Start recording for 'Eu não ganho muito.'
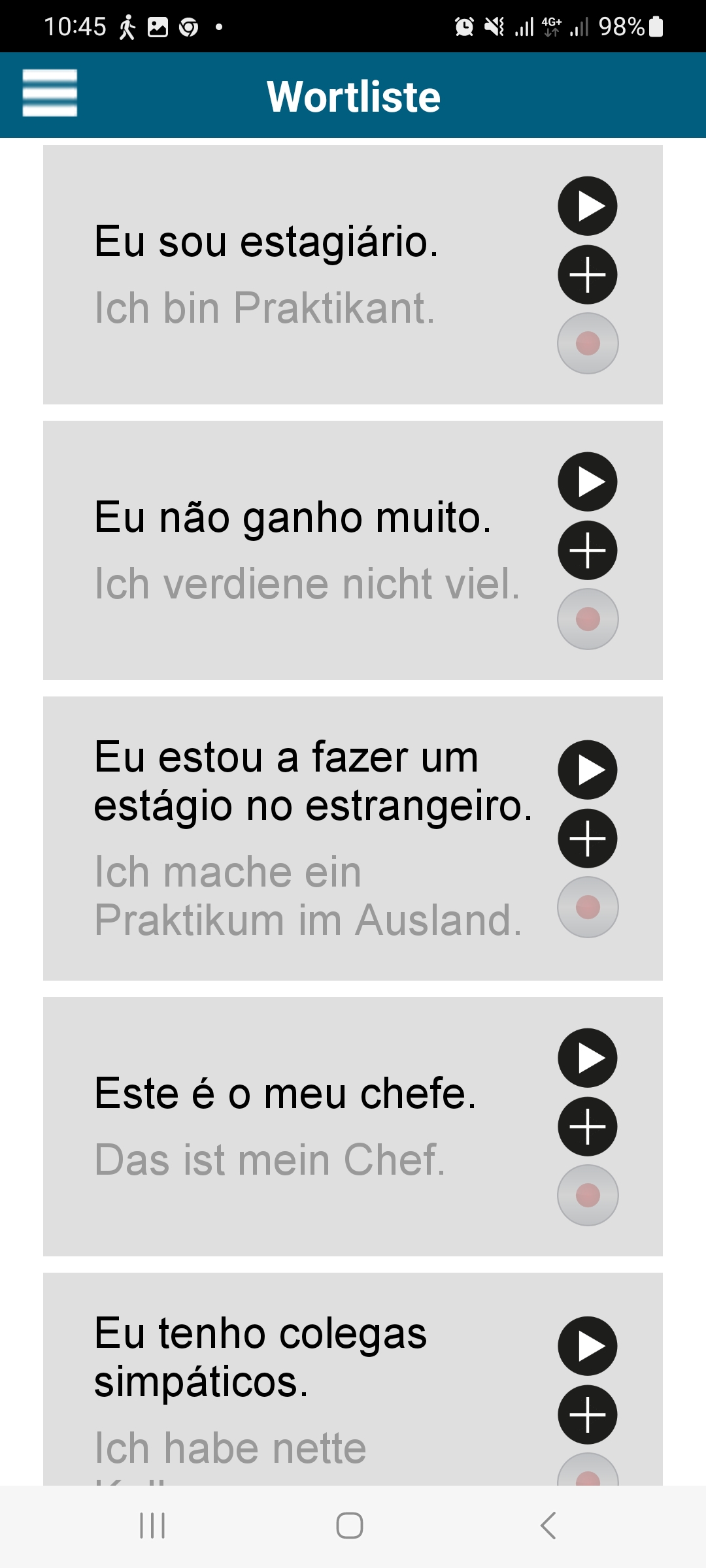Image resolution: width=706 pixels, height=1568 pixels. click(587, 619)
